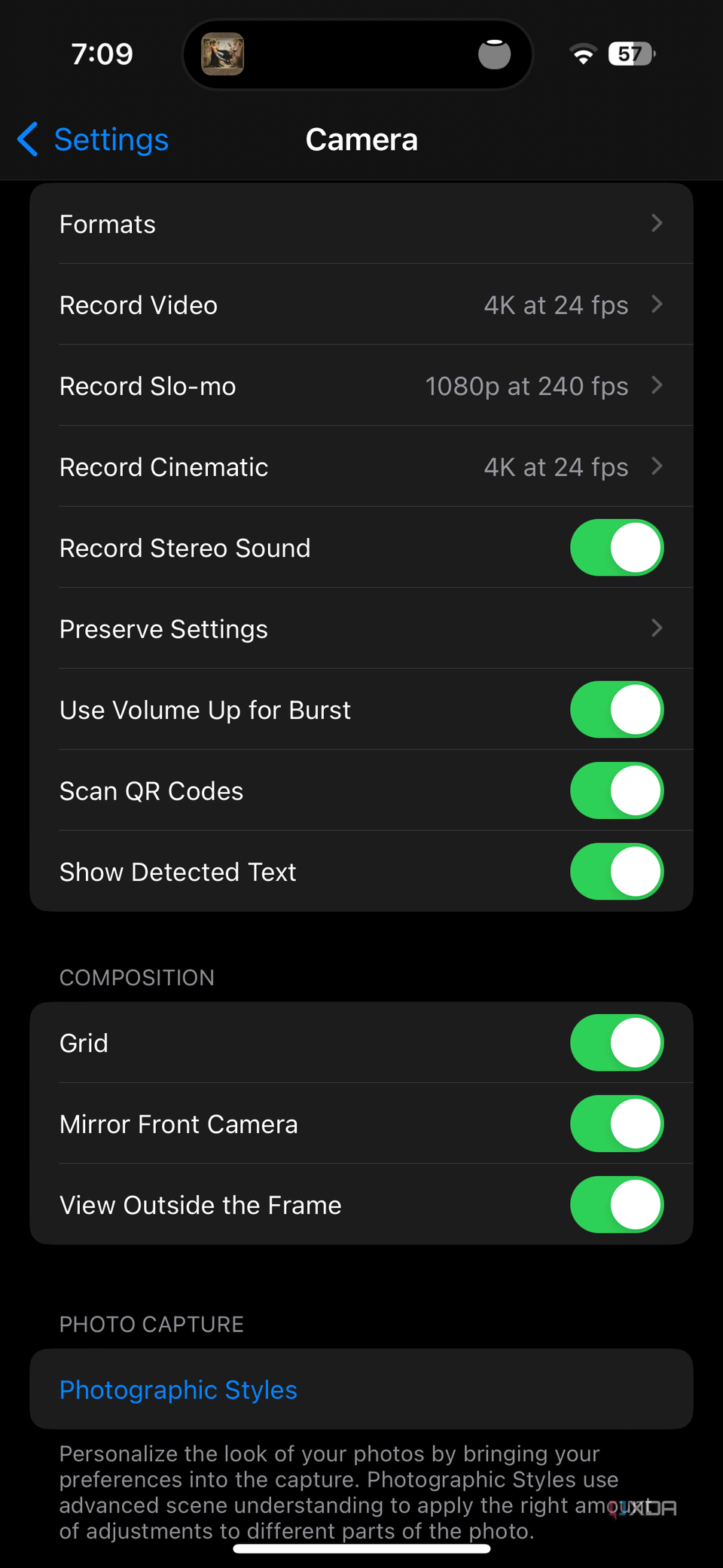Open Photographic Styles
Viewport: 723px width, 1568px height.
click(x=178, y=1389)
